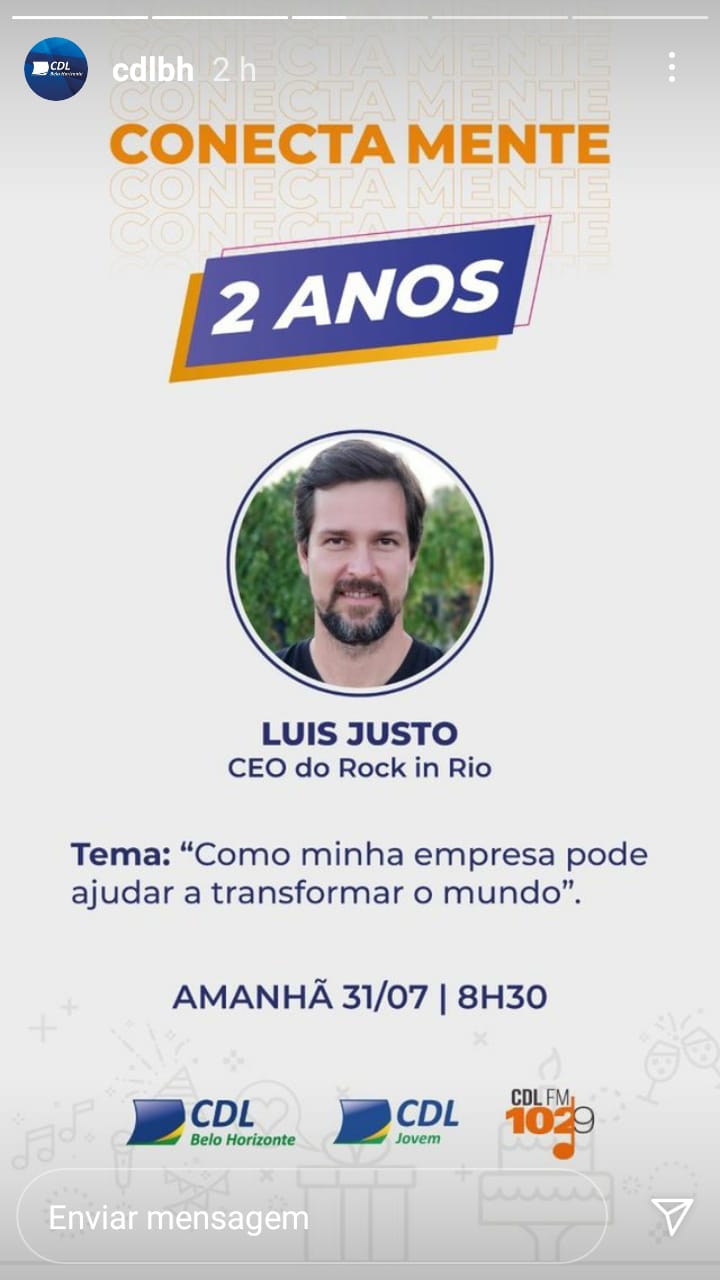Open the cdlbh username link
Viewport: 720px width, 1280px height.
152,70
